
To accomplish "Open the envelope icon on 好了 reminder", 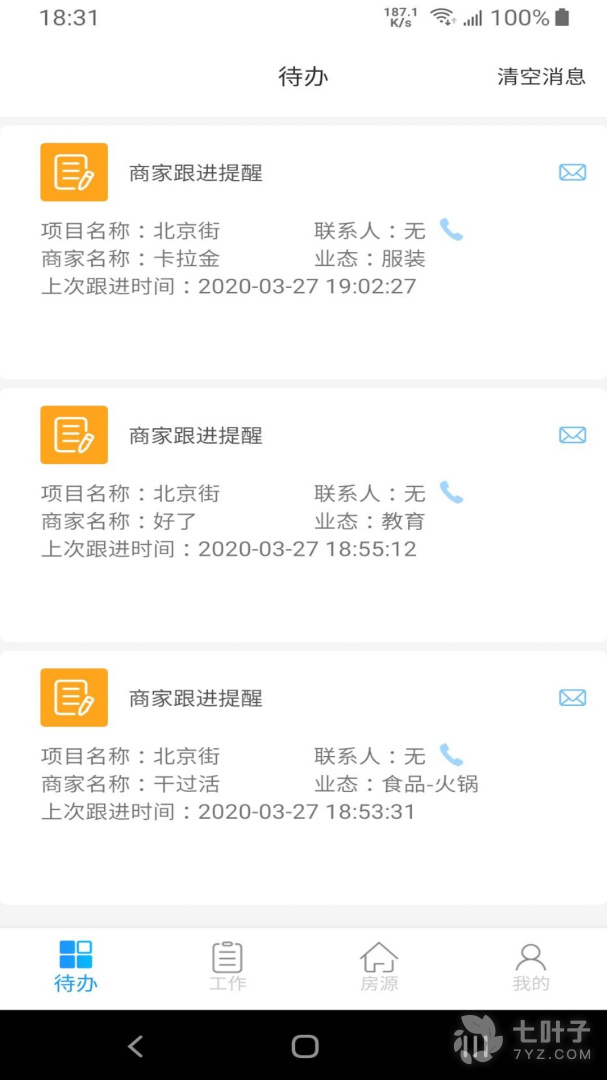I will (572, 435).
